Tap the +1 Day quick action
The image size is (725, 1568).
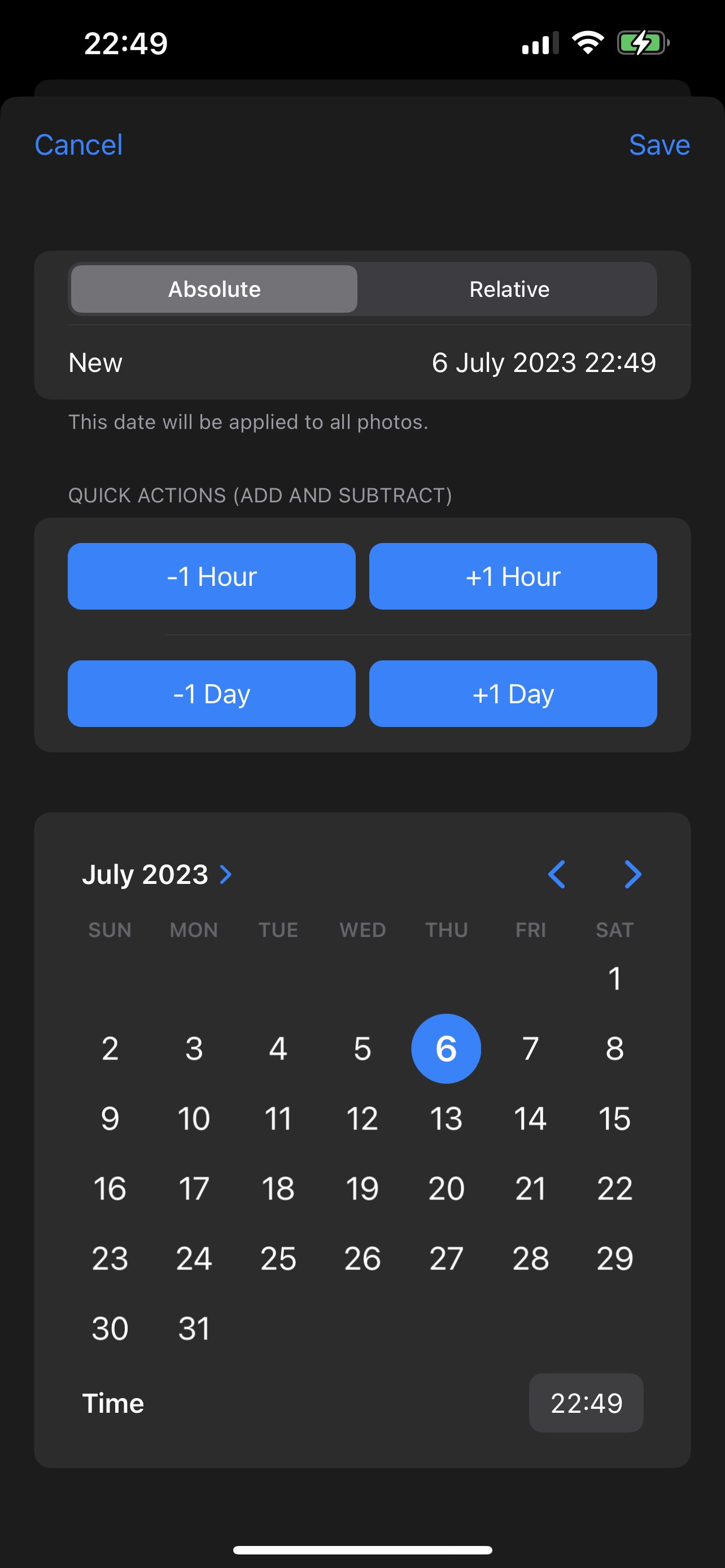(513, 693)
